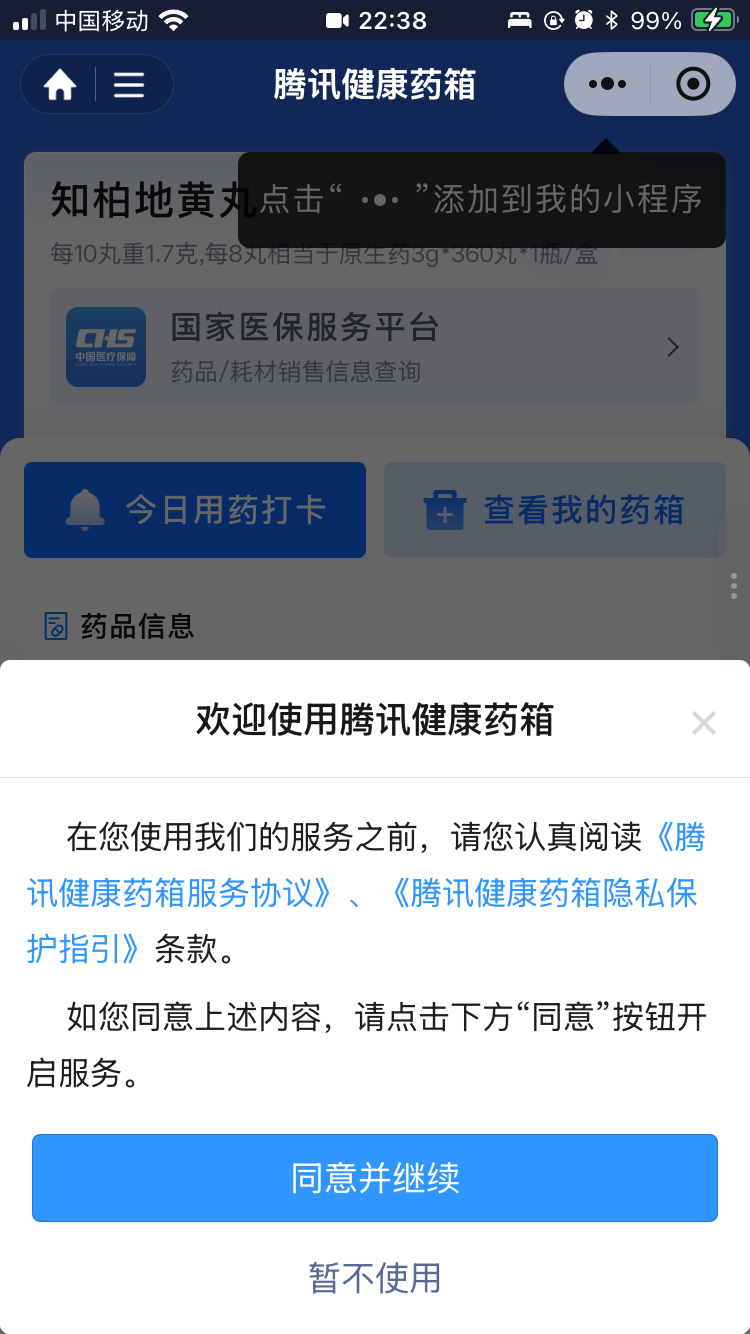Open 国家医保服务平台 drug sales query row

375,347
